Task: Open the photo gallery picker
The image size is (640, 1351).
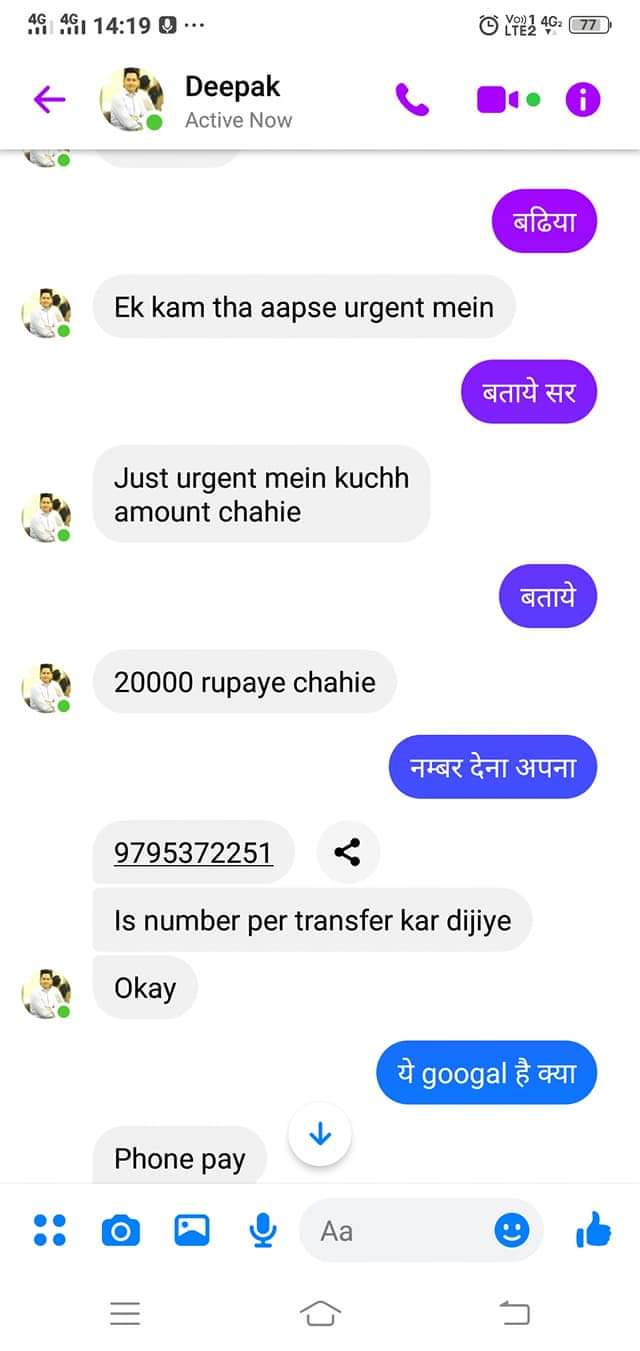Action: pos(192,1230)
